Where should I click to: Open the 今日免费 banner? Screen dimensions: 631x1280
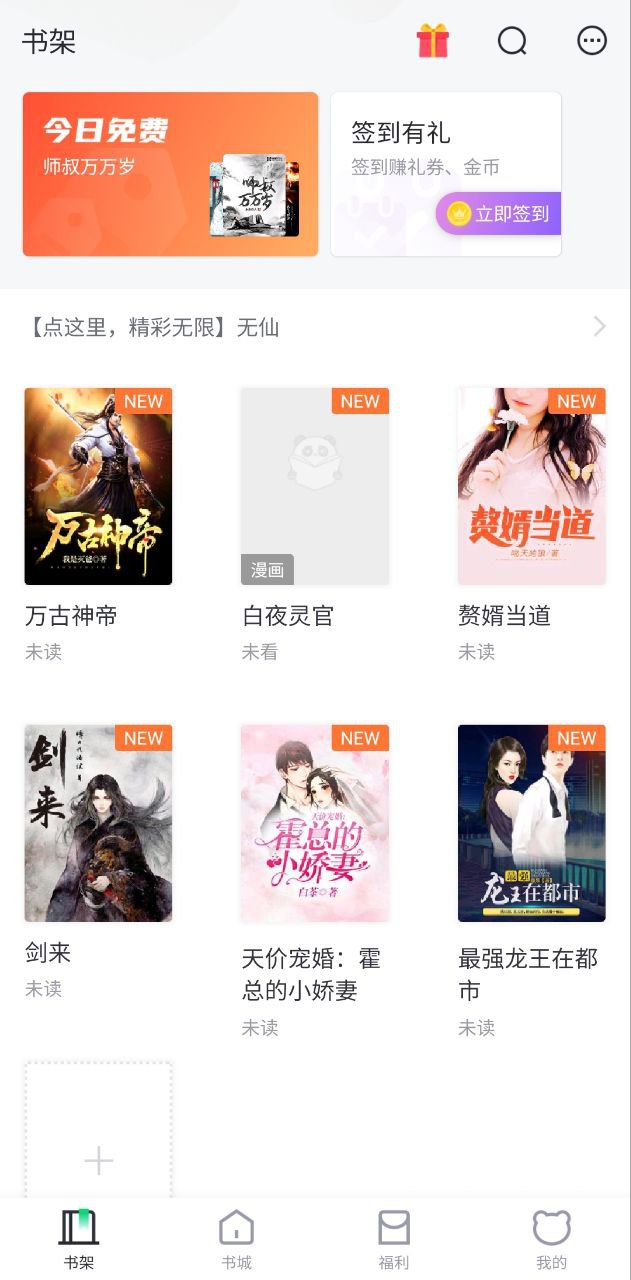170,174
